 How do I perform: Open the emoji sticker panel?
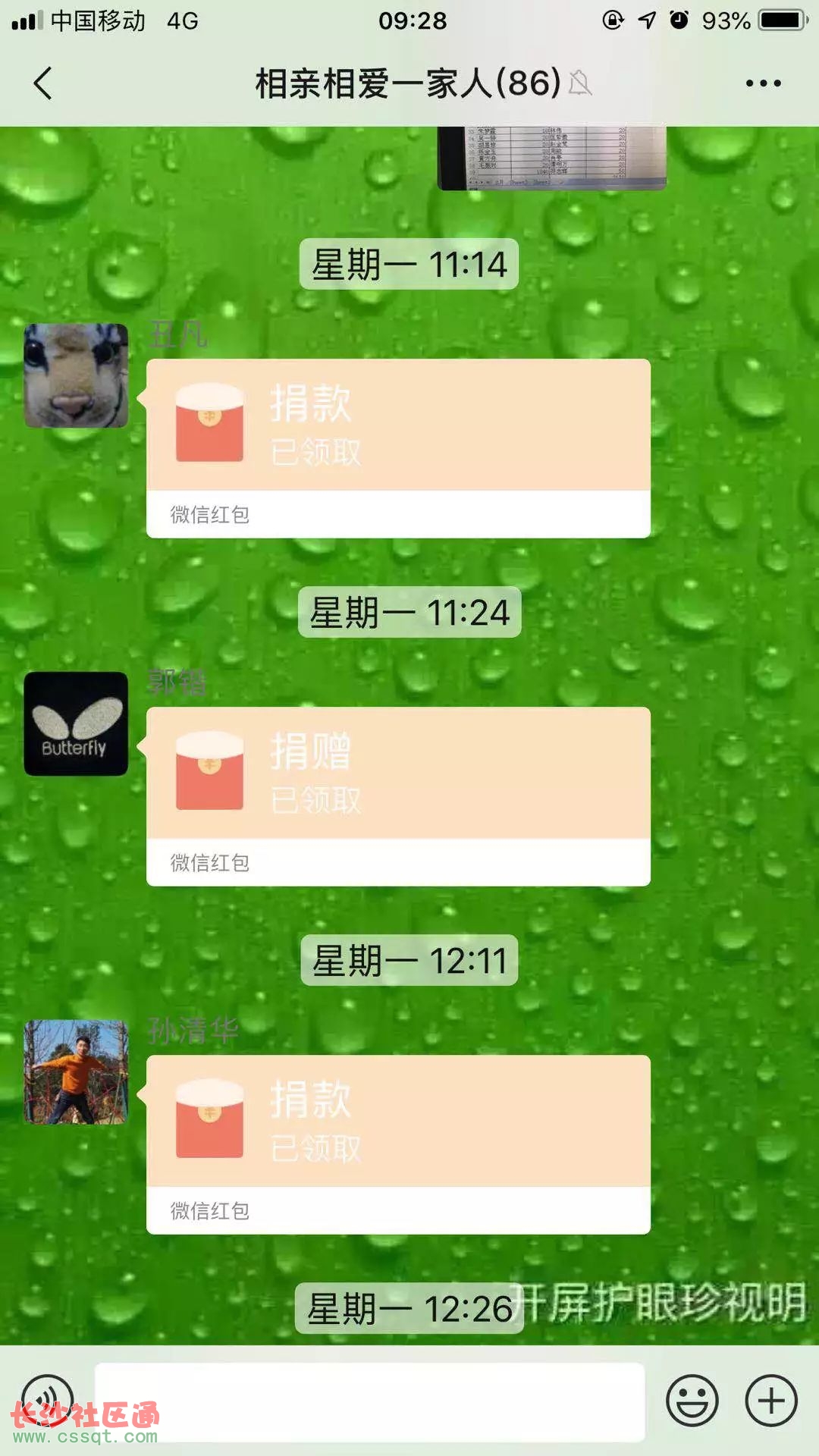(x=692, y=1401)
